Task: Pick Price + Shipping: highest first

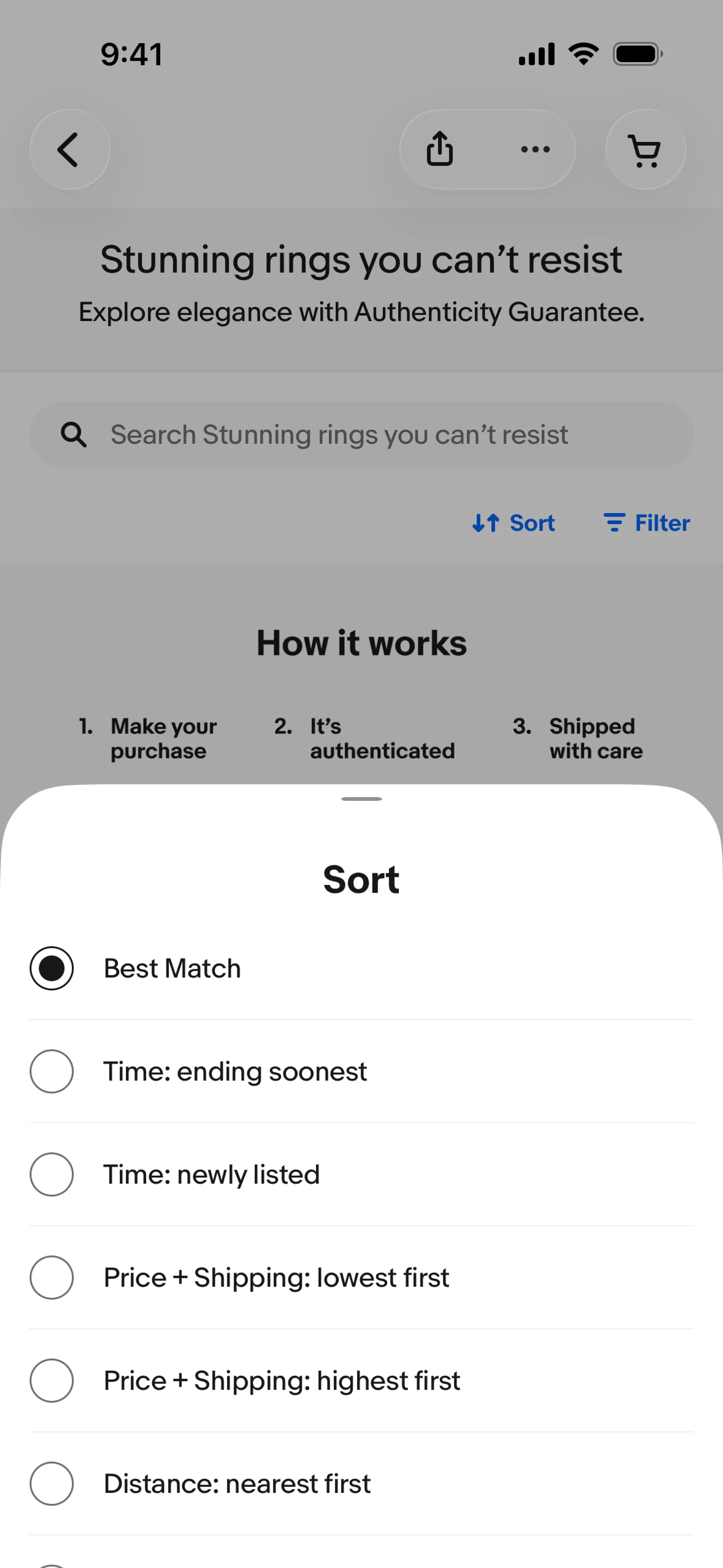Action: coord(361,1380)
